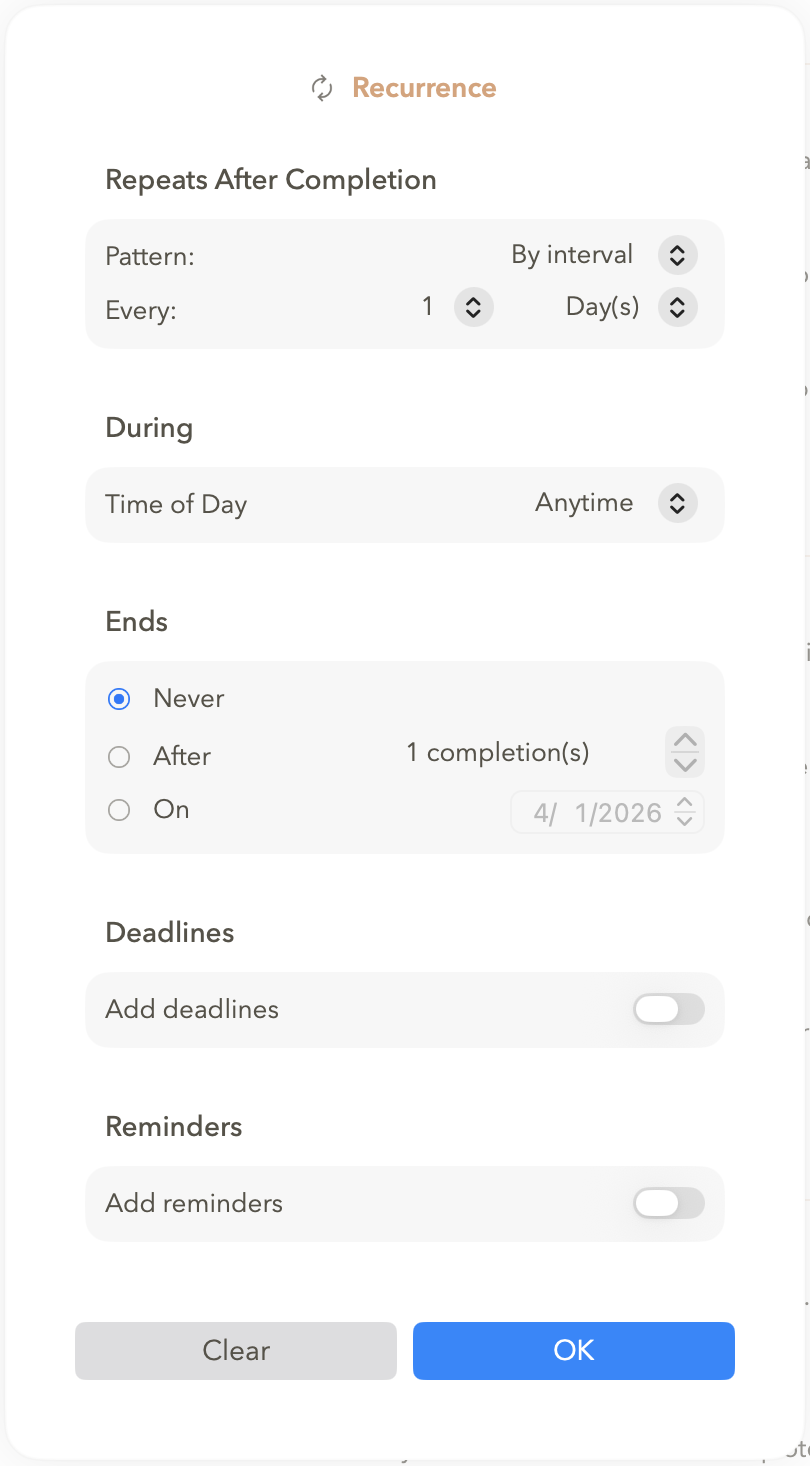Screen dimensions: 810x1466
Task: Enable the Add reminders switch
Action: [x=668, y=1204]
